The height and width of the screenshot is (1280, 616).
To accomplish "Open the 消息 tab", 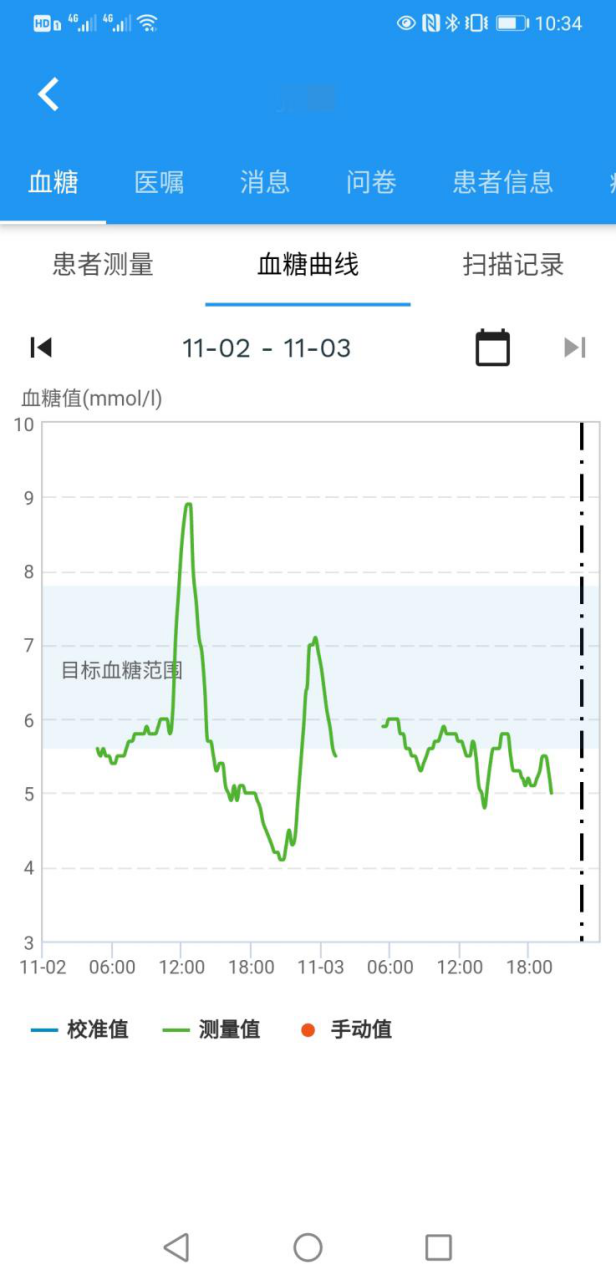I will point(265,182).
